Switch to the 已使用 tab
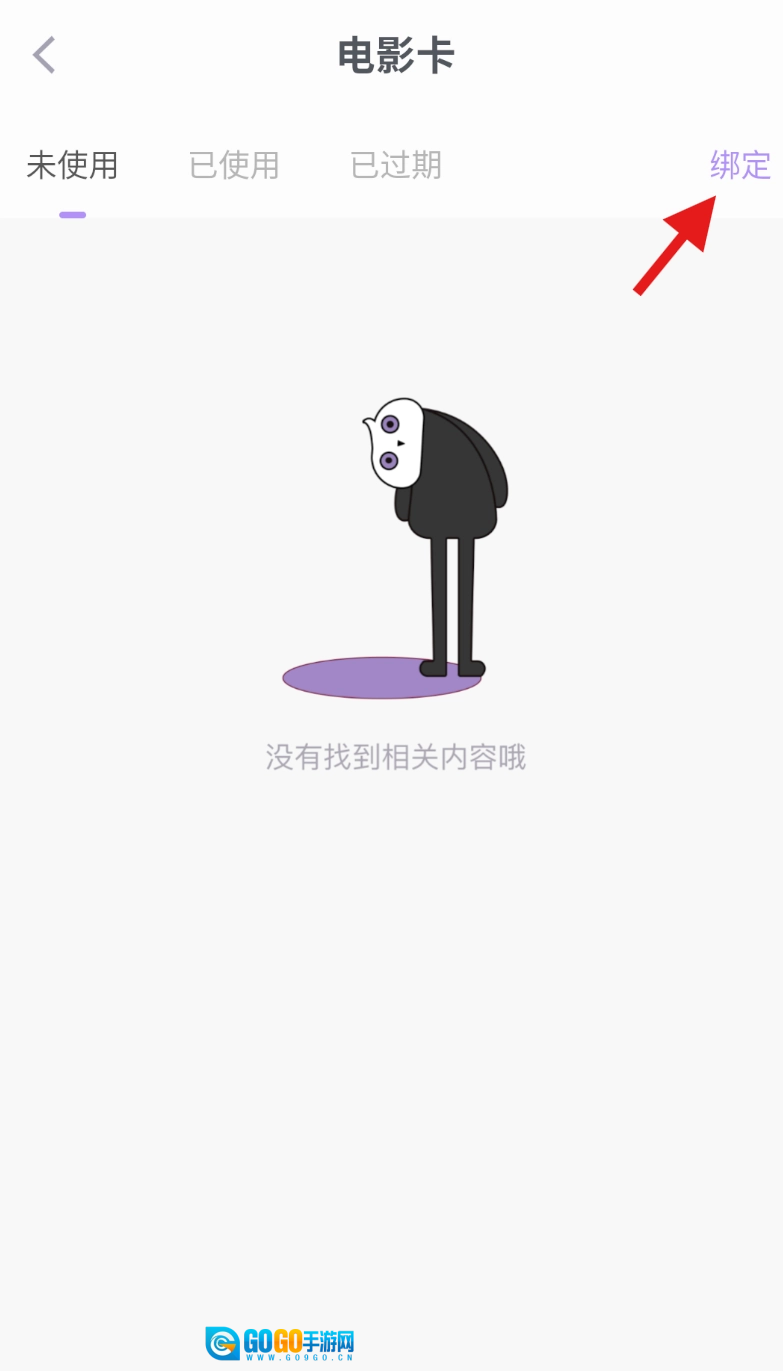This screenshot has height=1371, width=783. [234, 165]
